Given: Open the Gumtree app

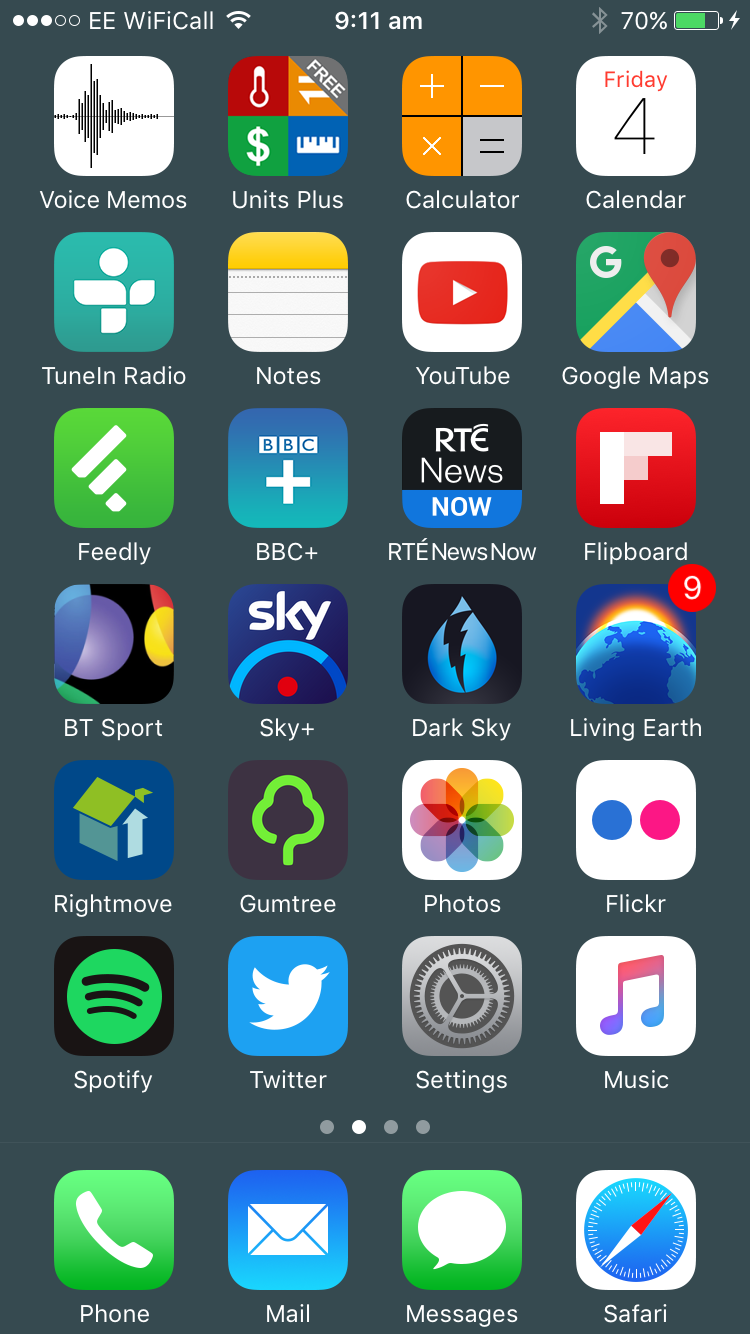Looking at the screenshot, I should 287,820.
